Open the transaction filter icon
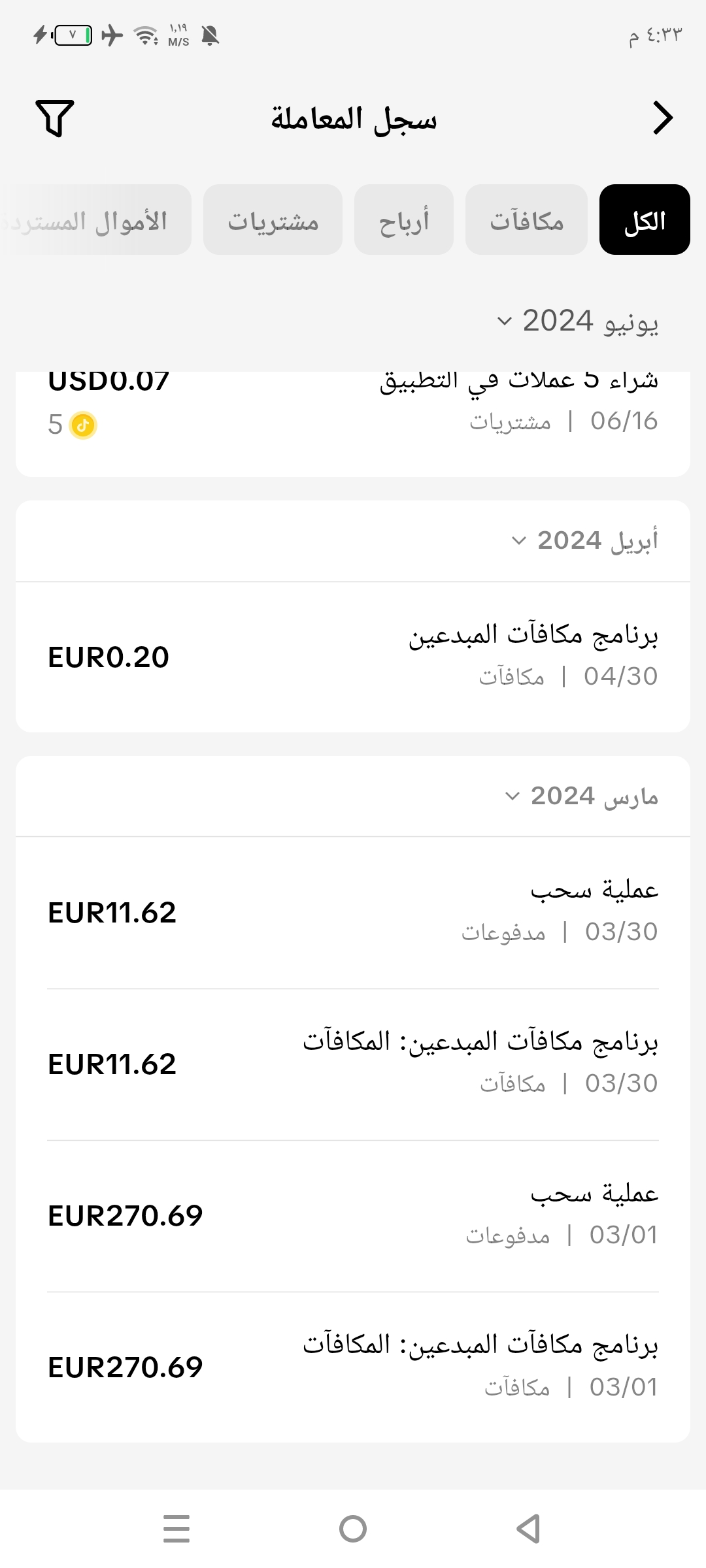This screenshot has height=1568, width=706. point(54,118)
